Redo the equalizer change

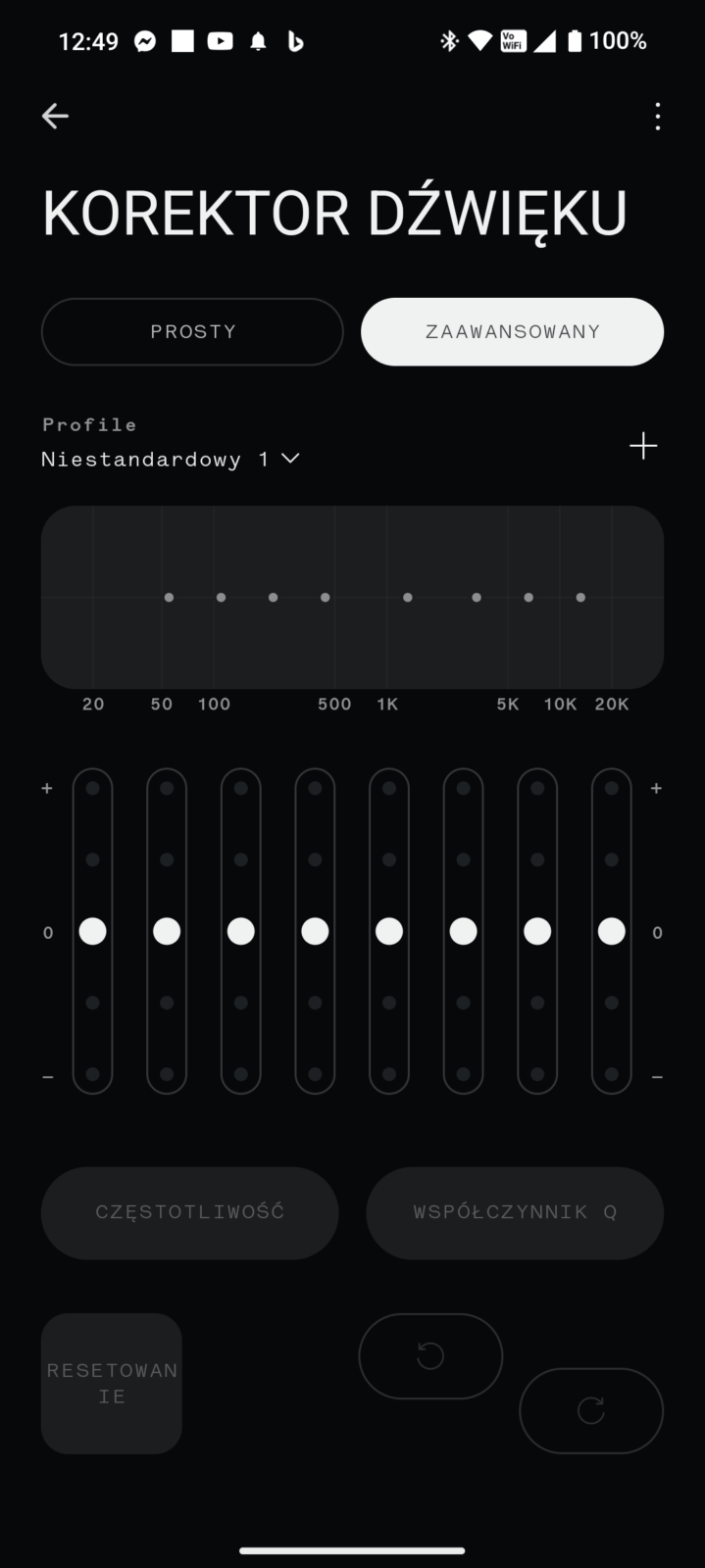pos(591,1410)
